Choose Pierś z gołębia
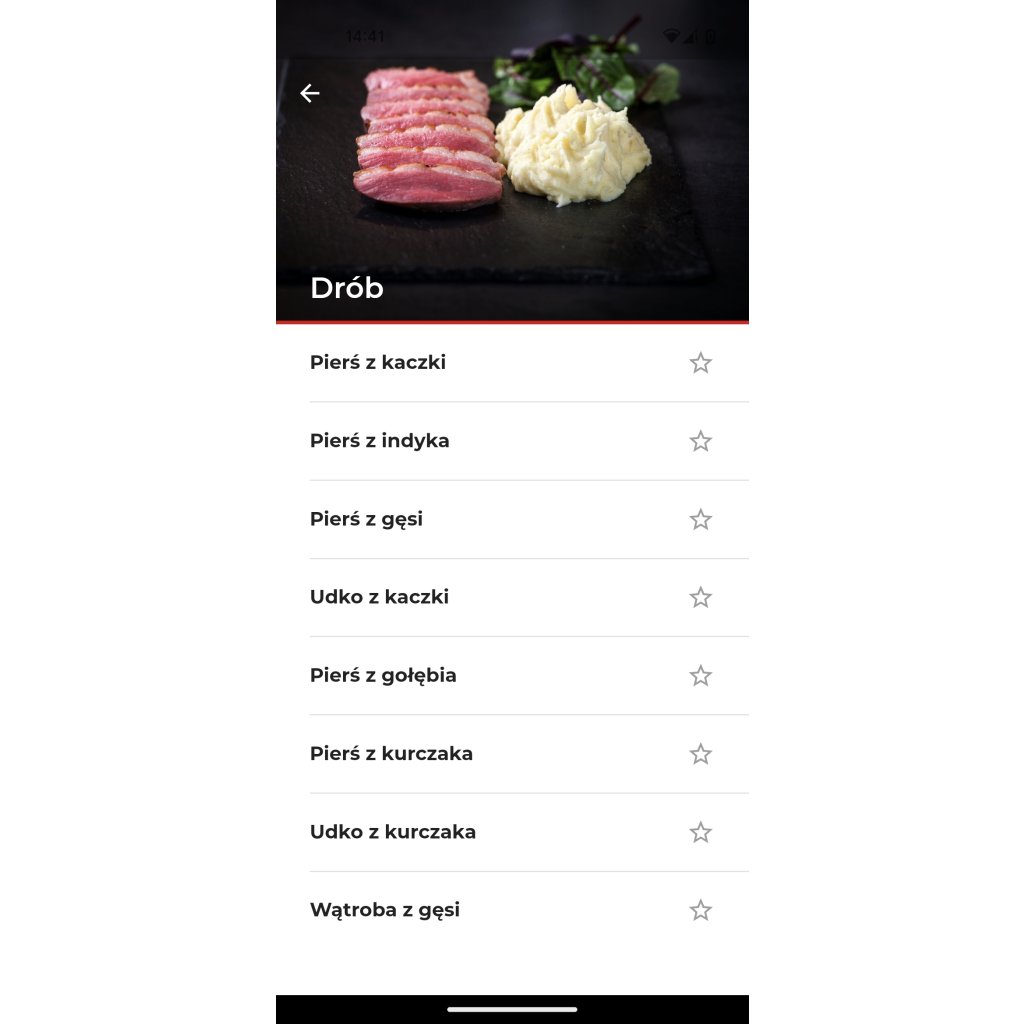The width and height of the screenshot is (1024, 1024). pos(512,676)
